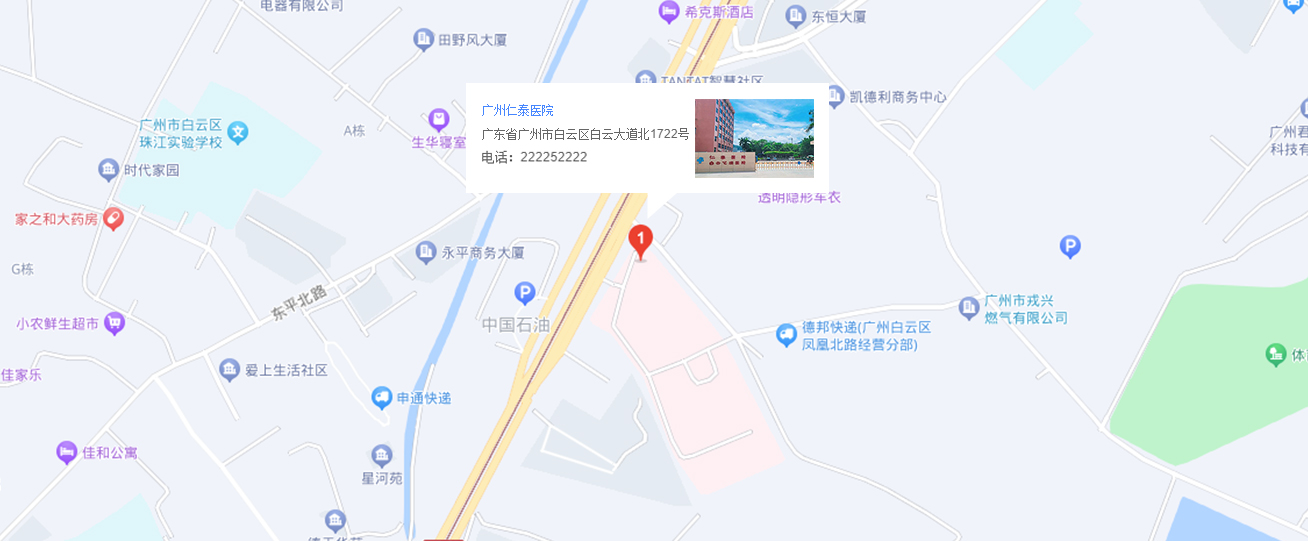Select the 德邦快递 point of interest

click(x=788, y=335)
